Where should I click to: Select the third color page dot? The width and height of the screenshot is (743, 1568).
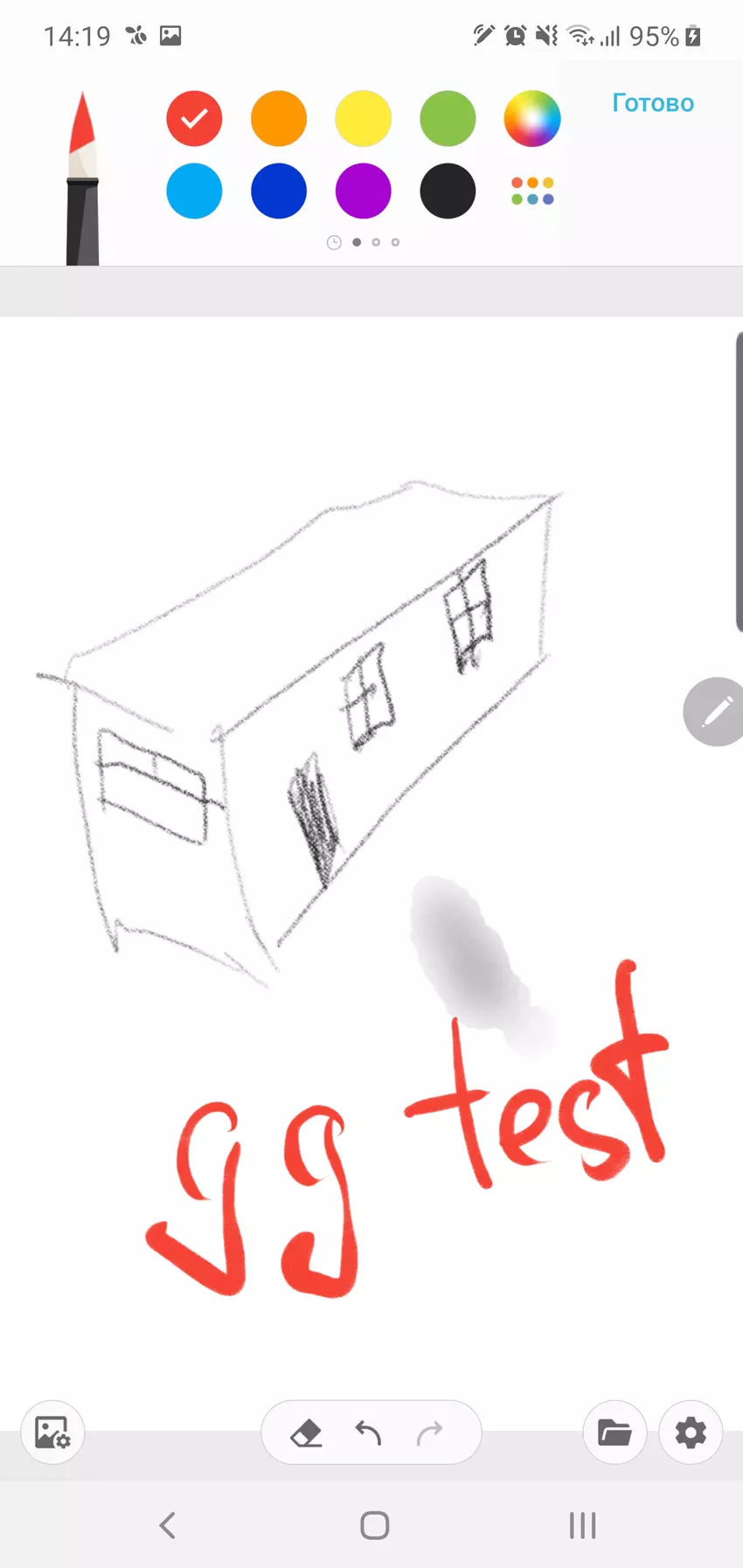396,242
